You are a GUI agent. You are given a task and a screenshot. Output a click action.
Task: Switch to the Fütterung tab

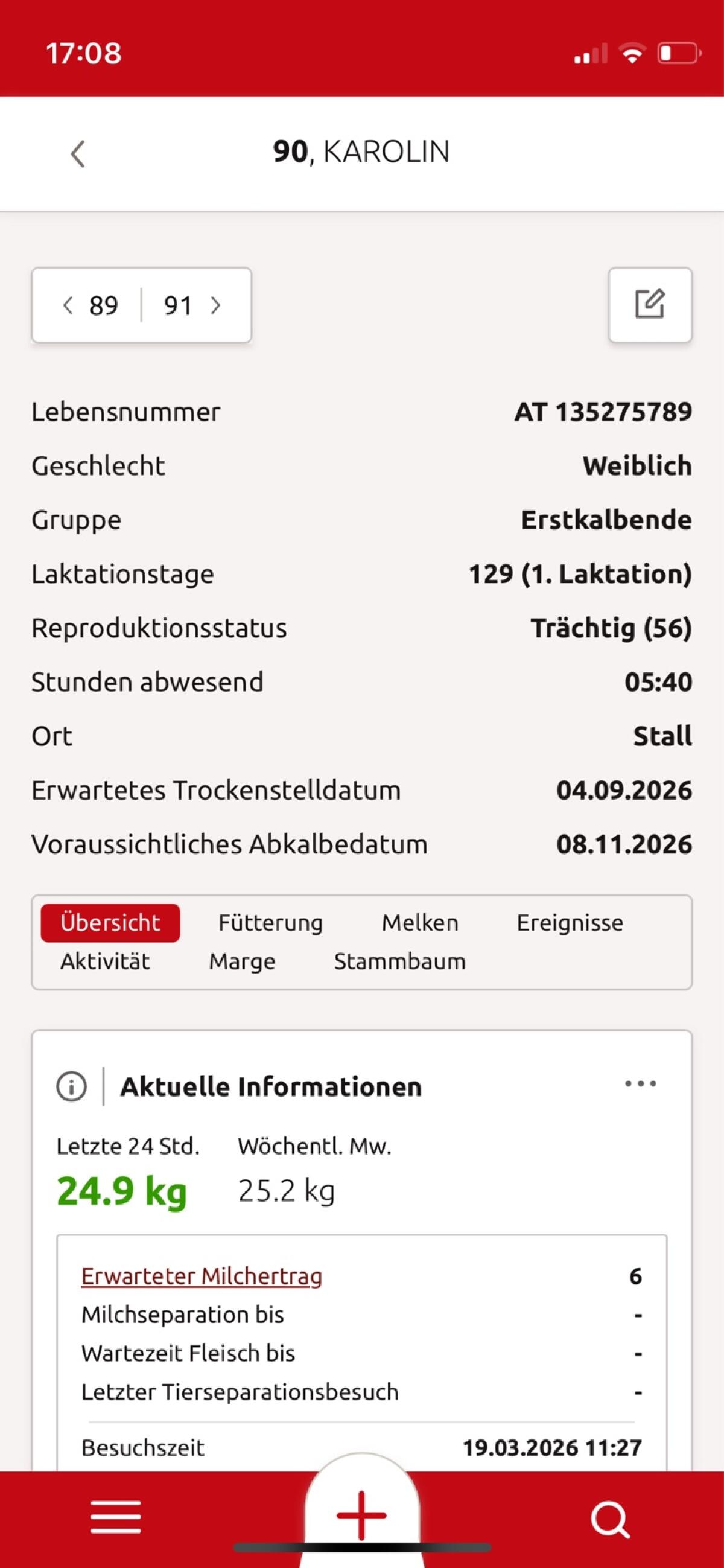tap(270, 923)
